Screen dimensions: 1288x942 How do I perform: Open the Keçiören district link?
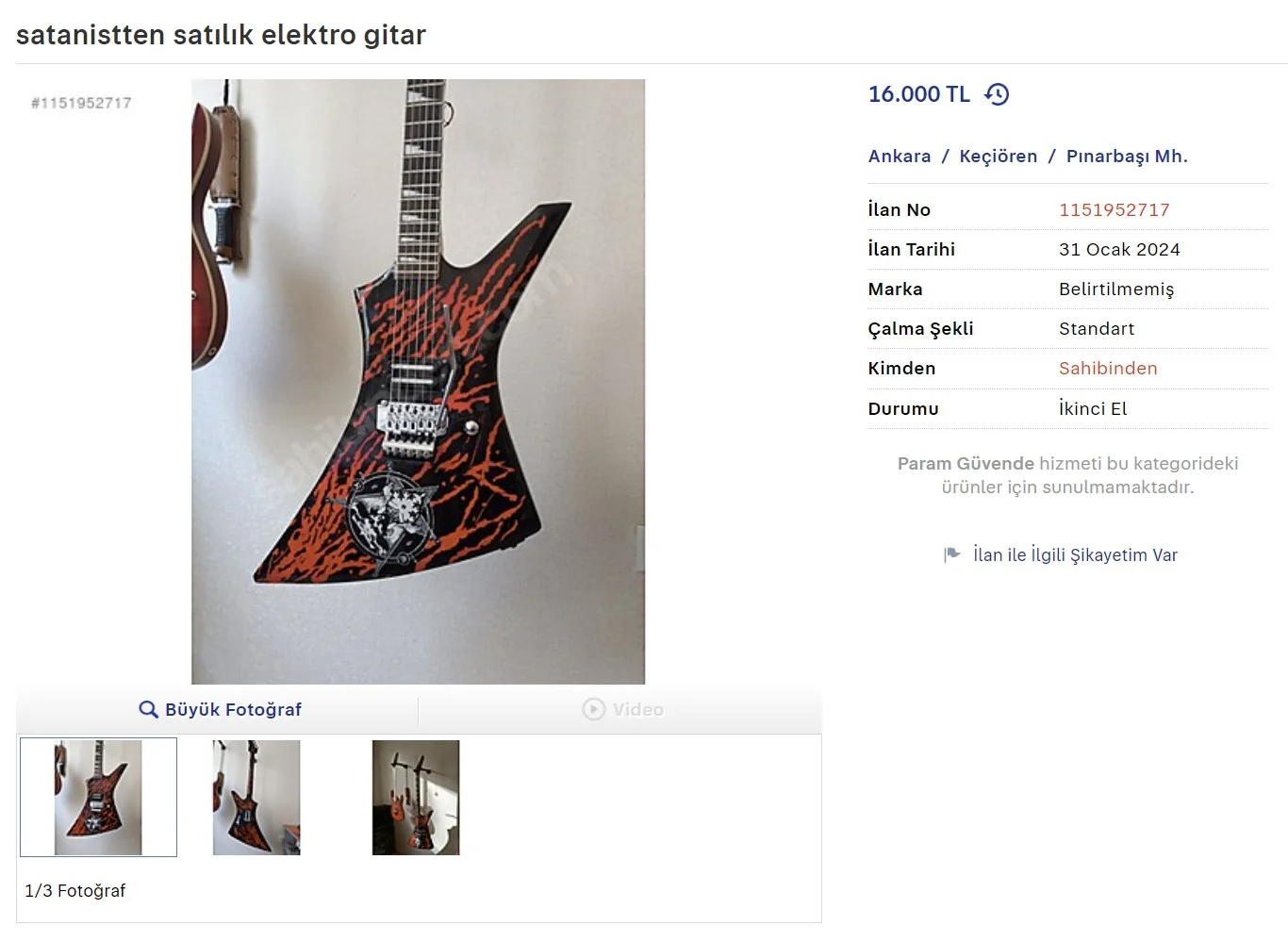[x=998, y=157]
